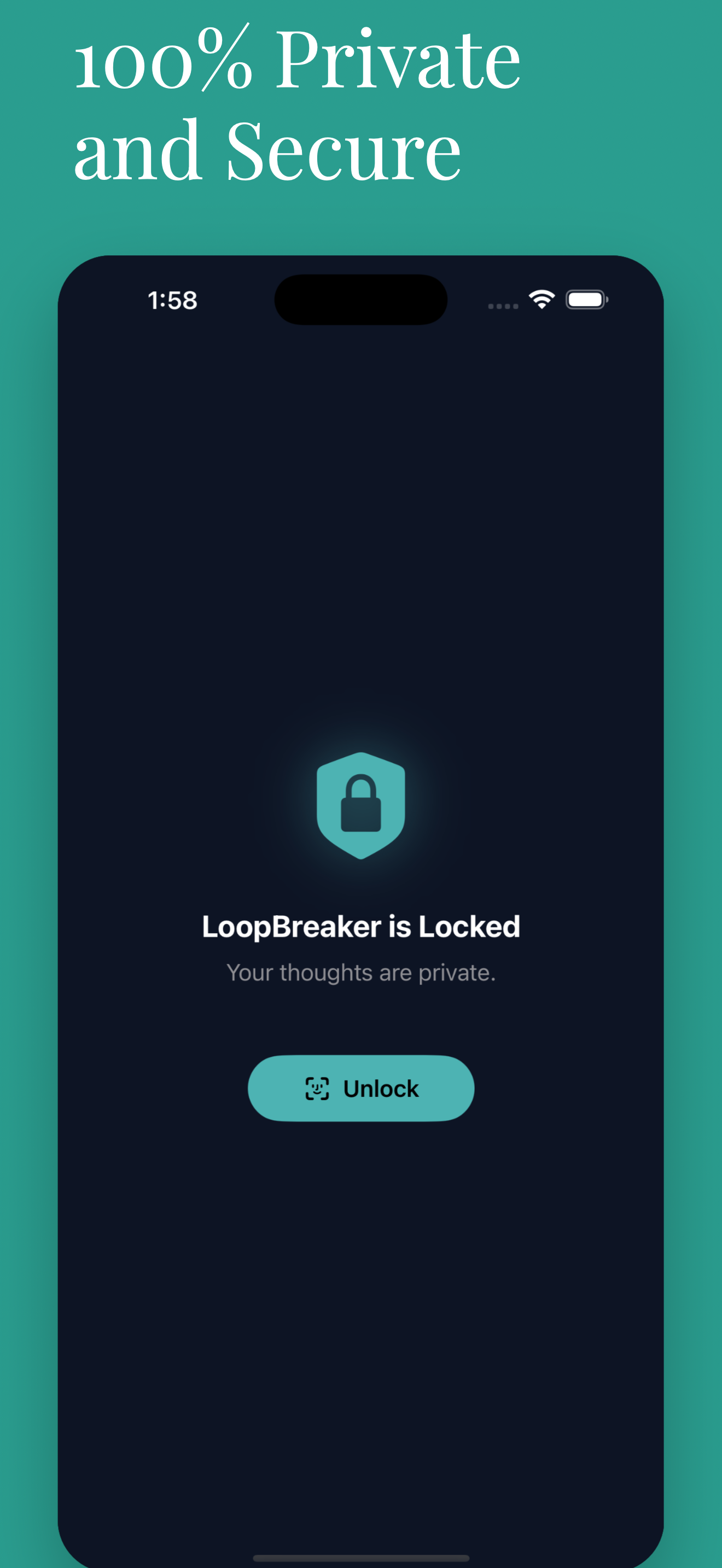
Task: Tap the word Unlock on the teal button
Action: pyautogui.click(x=381, y=1089)
